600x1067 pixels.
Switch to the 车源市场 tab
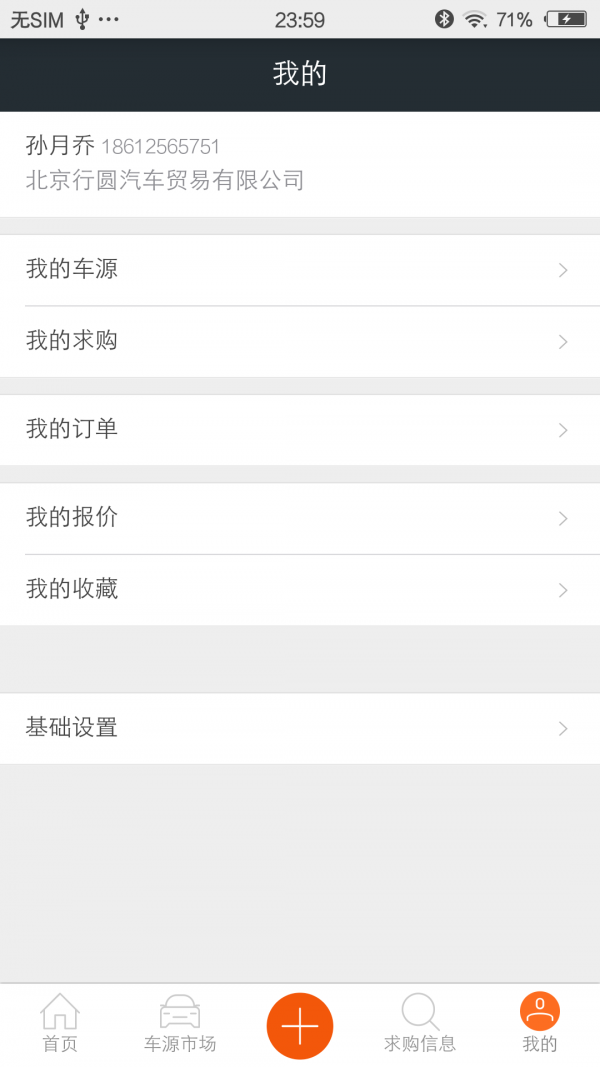180,1024
